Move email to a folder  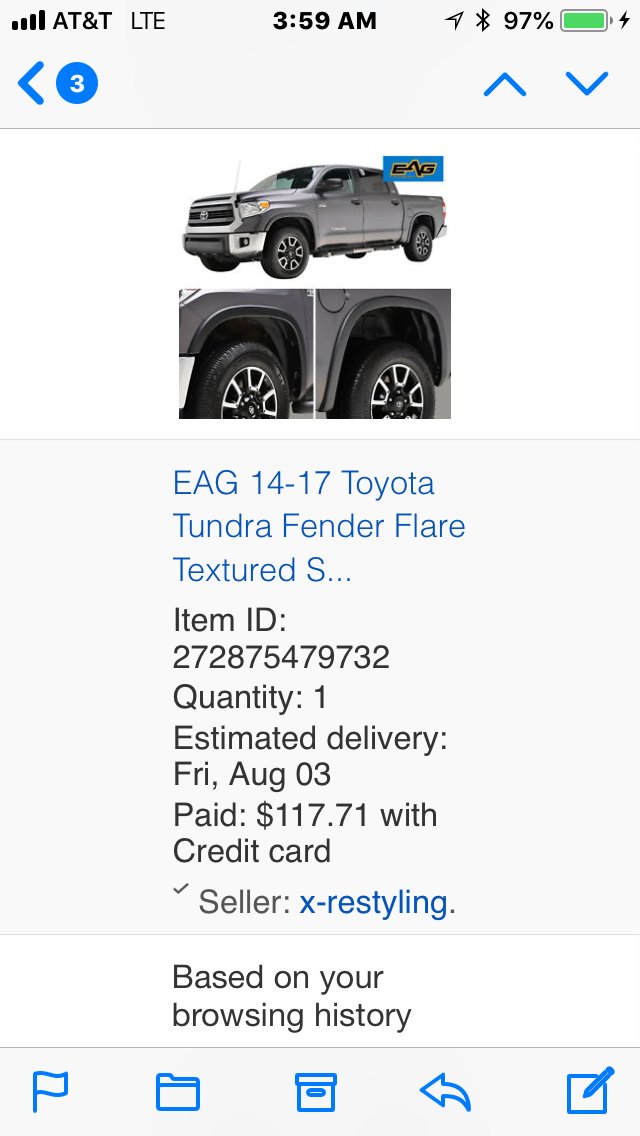click(178, 1092)
